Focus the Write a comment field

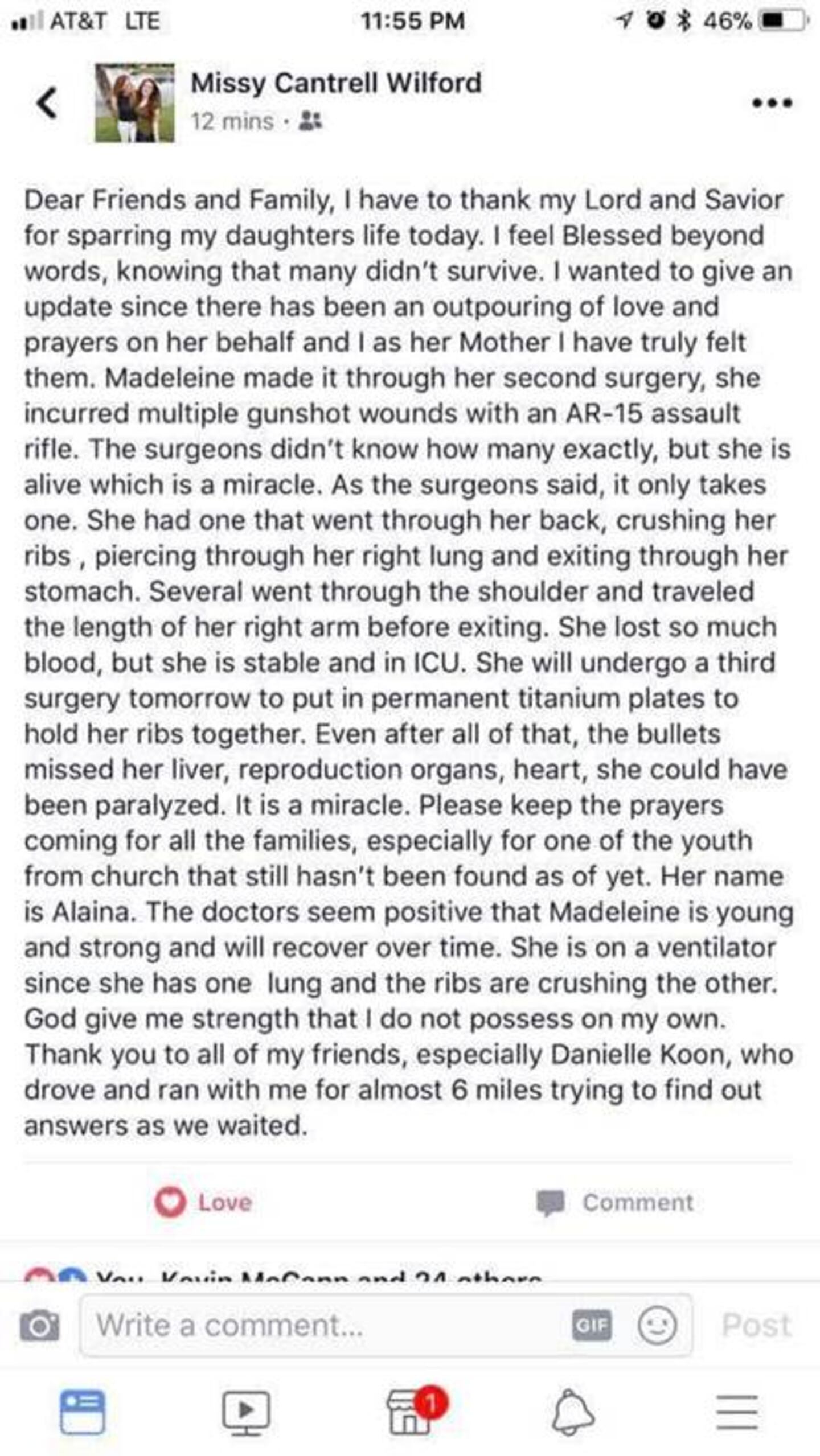point(325,1326)
